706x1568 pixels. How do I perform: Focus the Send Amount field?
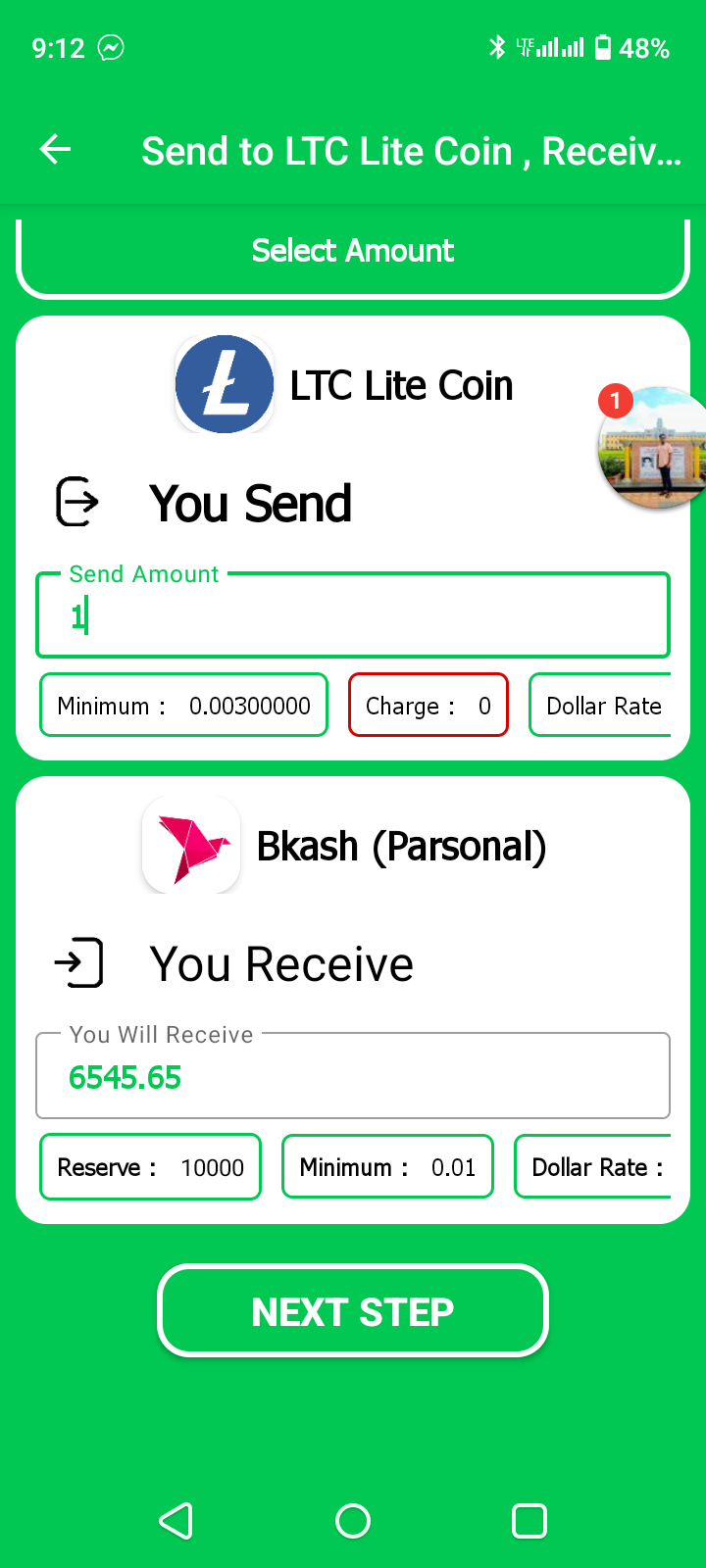[353, 614]
